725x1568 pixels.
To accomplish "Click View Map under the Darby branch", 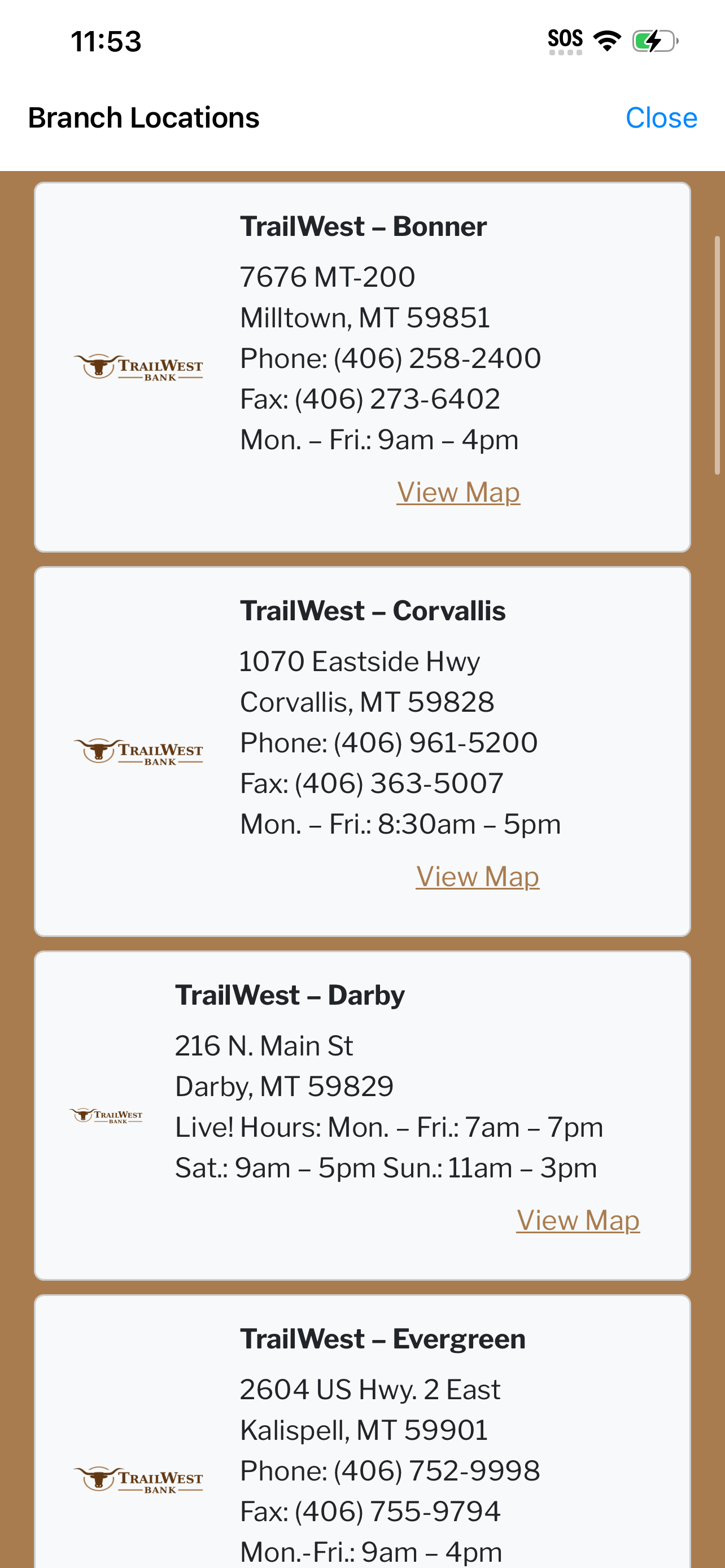I will (577, 1220).
